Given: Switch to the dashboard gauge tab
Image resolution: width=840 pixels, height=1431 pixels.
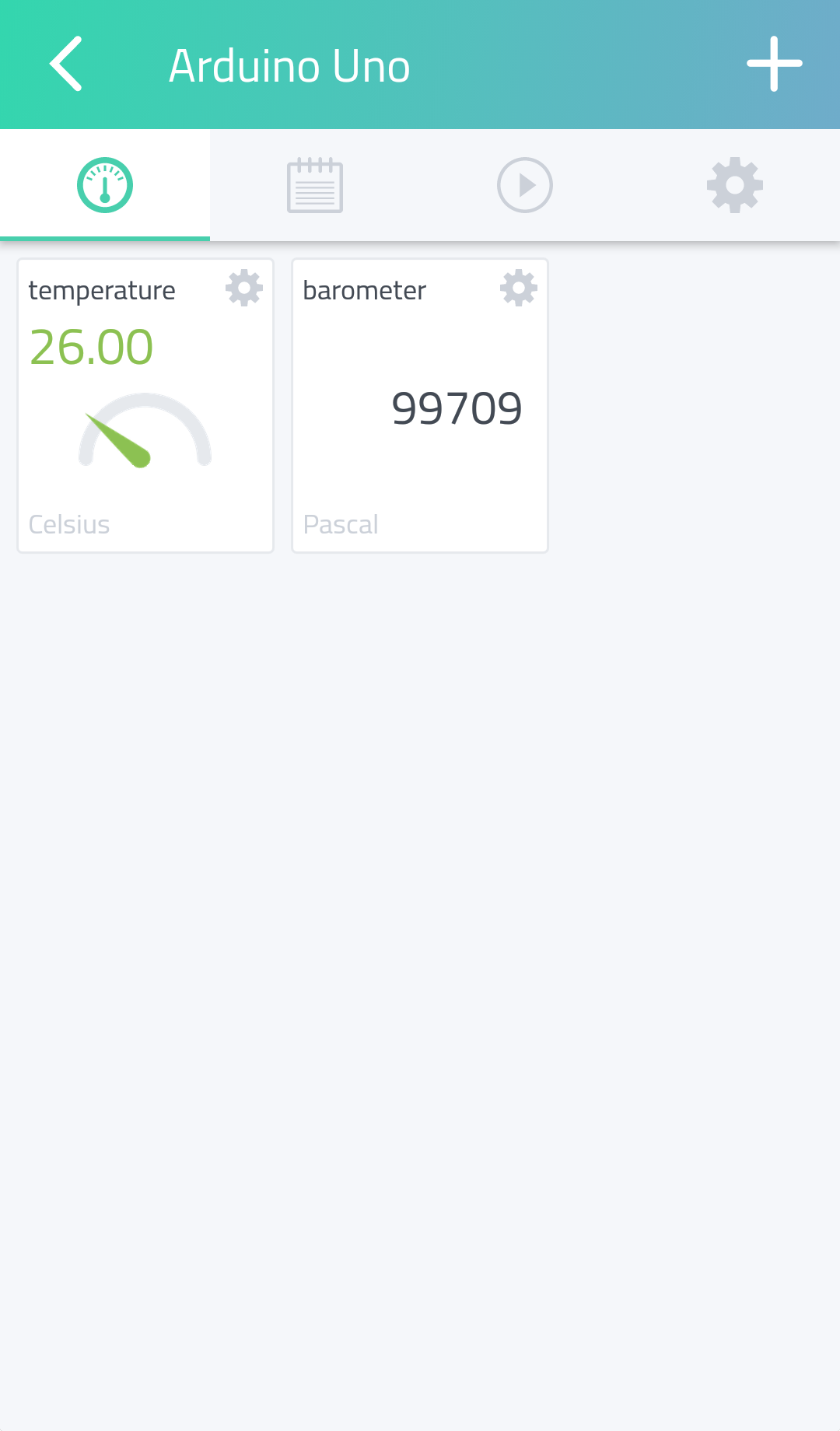Looking at the screenshot, I should [105, 185].
